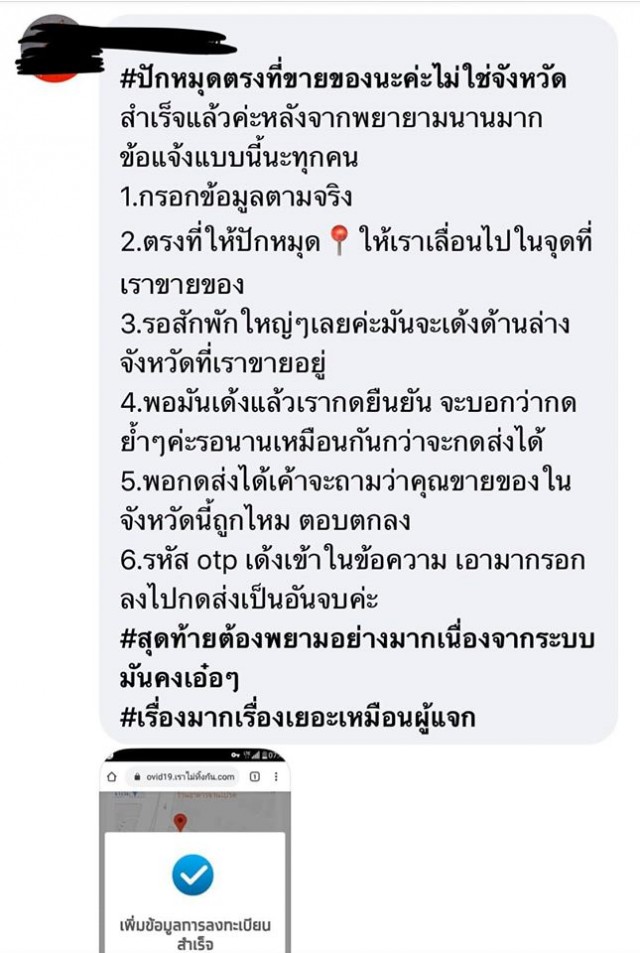Open the commenter's profile picture

point(50,50)
